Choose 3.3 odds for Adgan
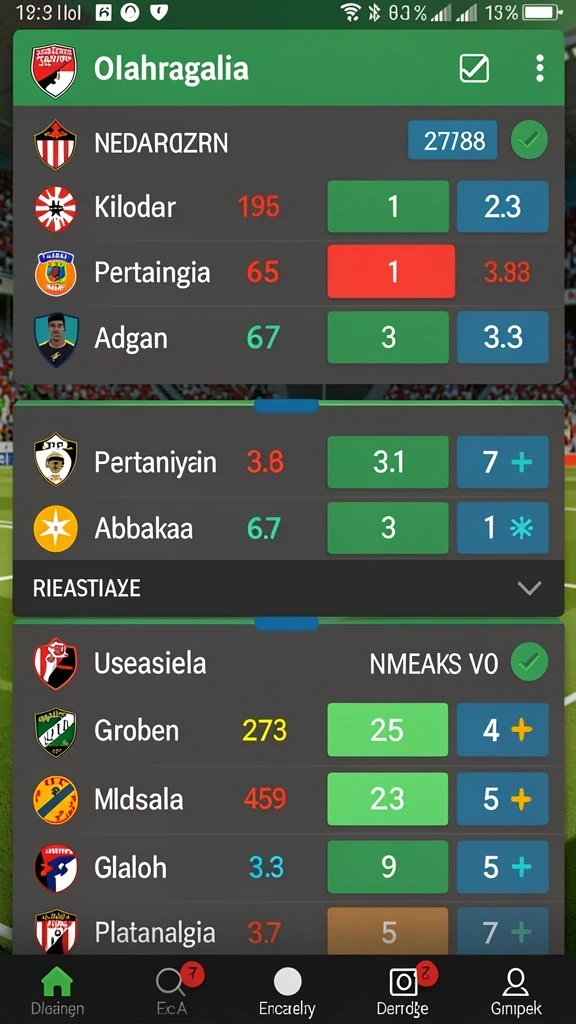The width and height of the screenshot is (576, 1024). [x=503, y=337]
